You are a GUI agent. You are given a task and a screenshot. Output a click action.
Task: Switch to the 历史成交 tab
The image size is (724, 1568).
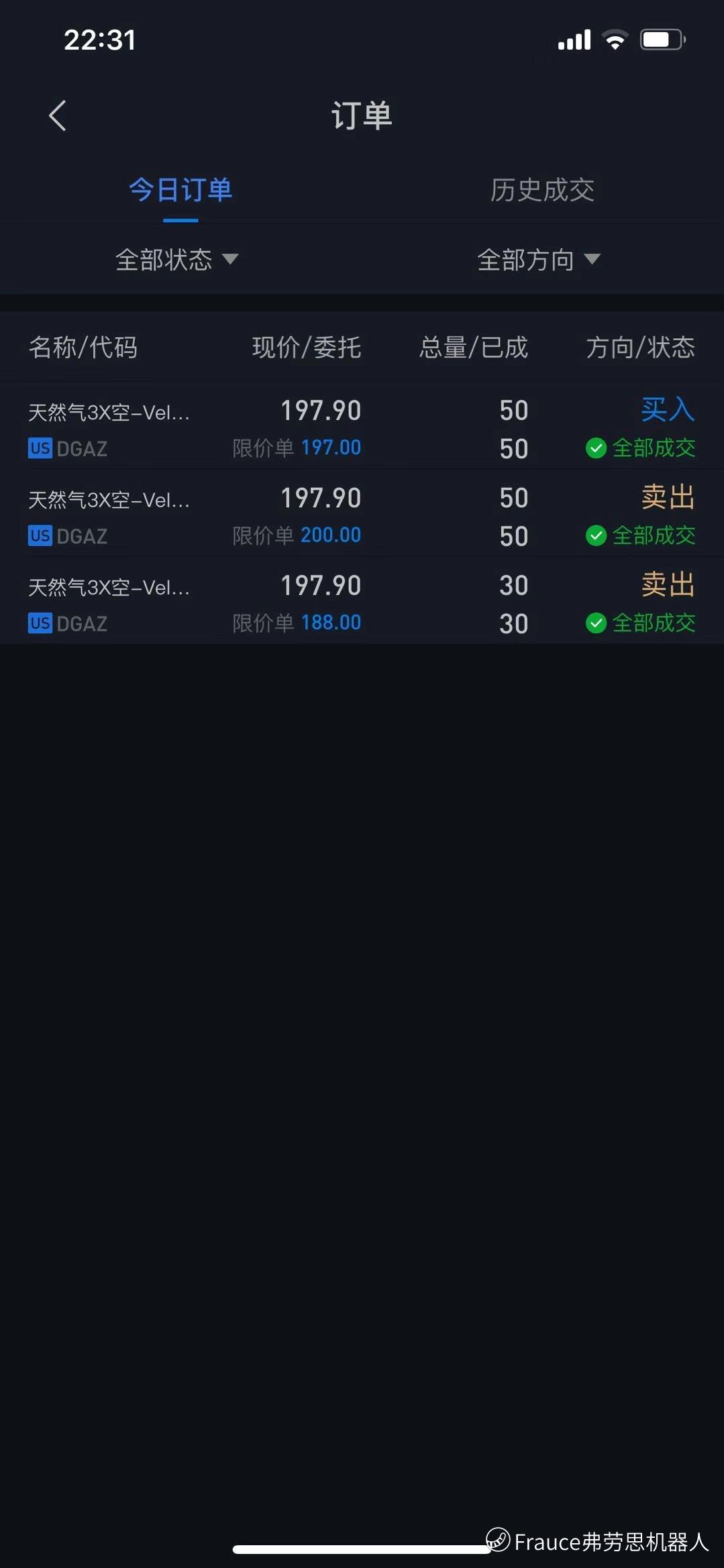pyautogui.click(x=541, y=190)
